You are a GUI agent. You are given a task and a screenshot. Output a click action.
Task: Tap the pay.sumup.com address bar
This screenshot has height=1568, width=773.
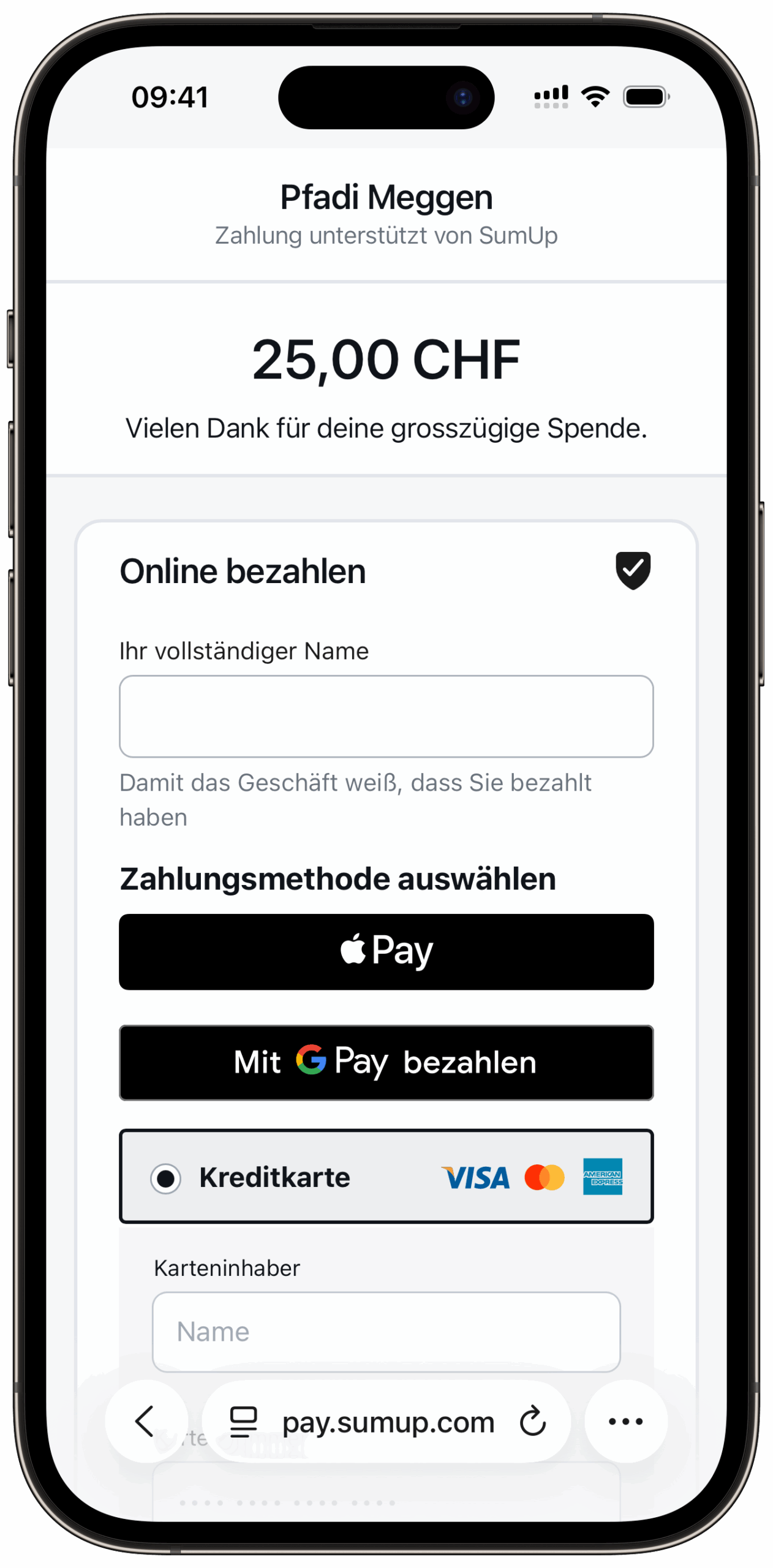coord(388,1422)
